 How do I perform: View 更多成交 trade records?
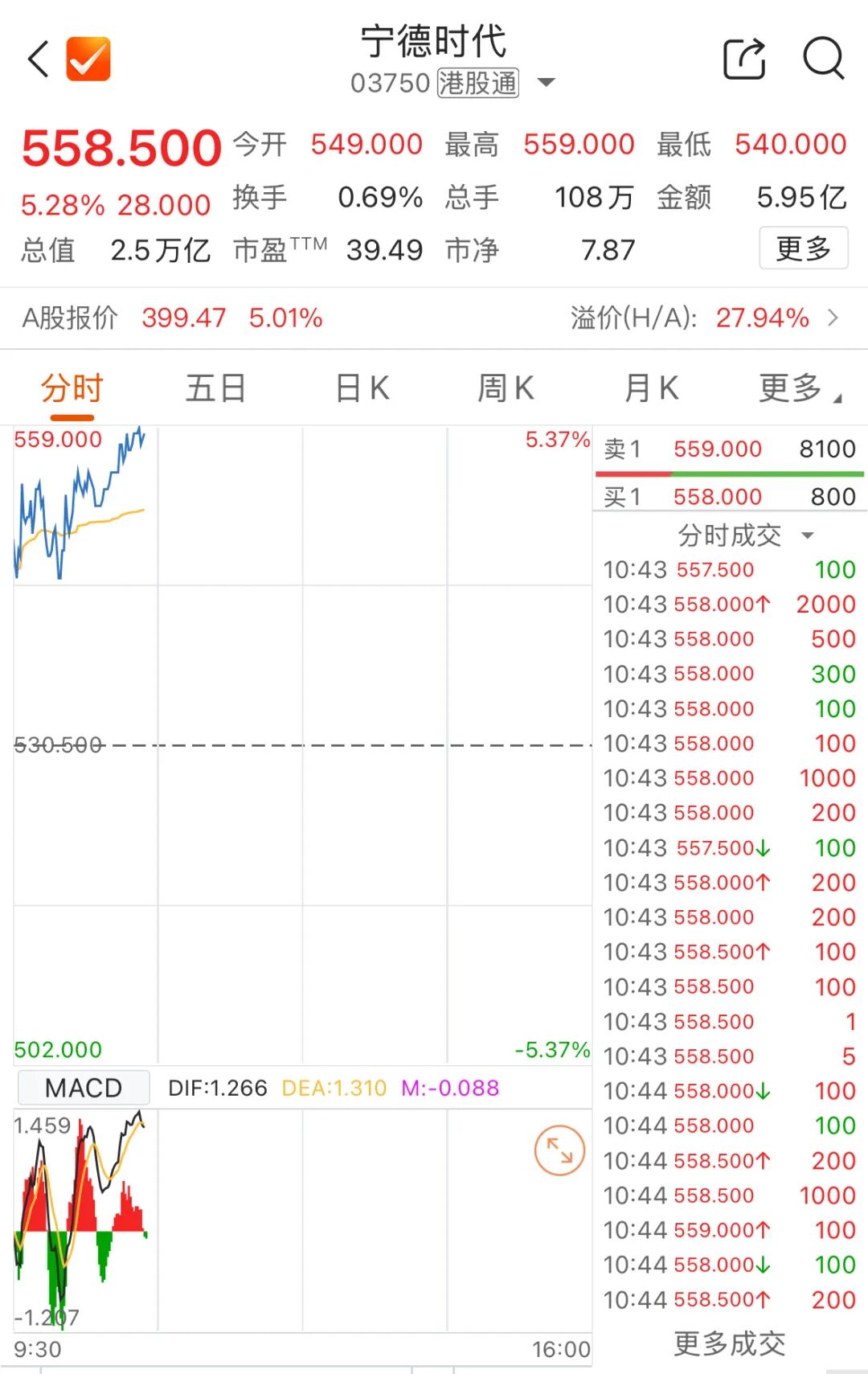(x=729, y=1343)
